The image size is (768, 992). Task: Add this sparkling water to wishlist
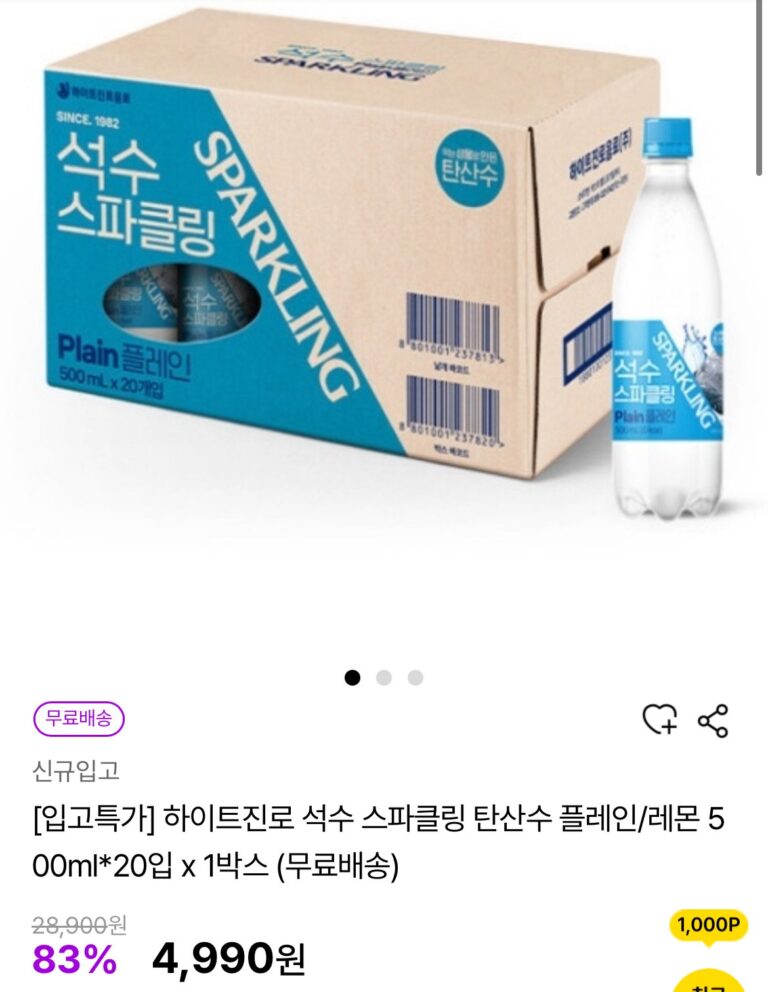659,720
